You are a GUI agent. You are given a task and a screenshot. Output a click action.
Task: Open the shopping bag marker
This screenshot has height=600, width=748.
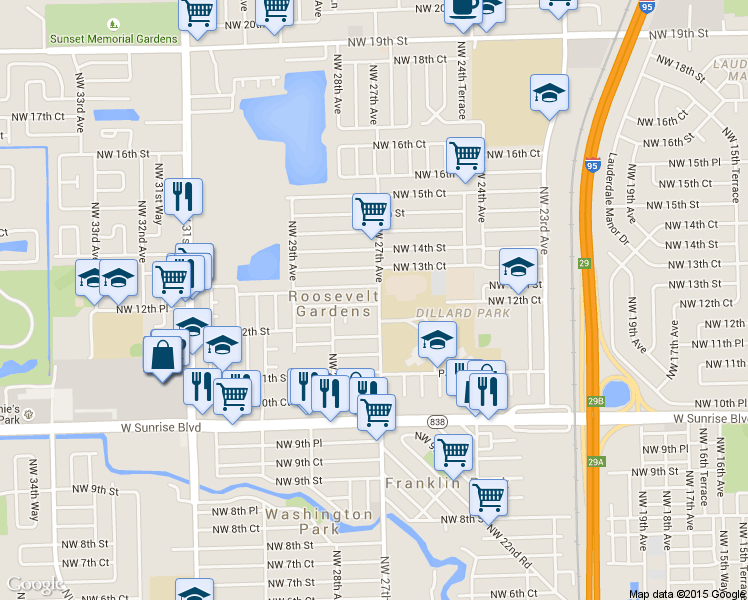click(163, 355)
